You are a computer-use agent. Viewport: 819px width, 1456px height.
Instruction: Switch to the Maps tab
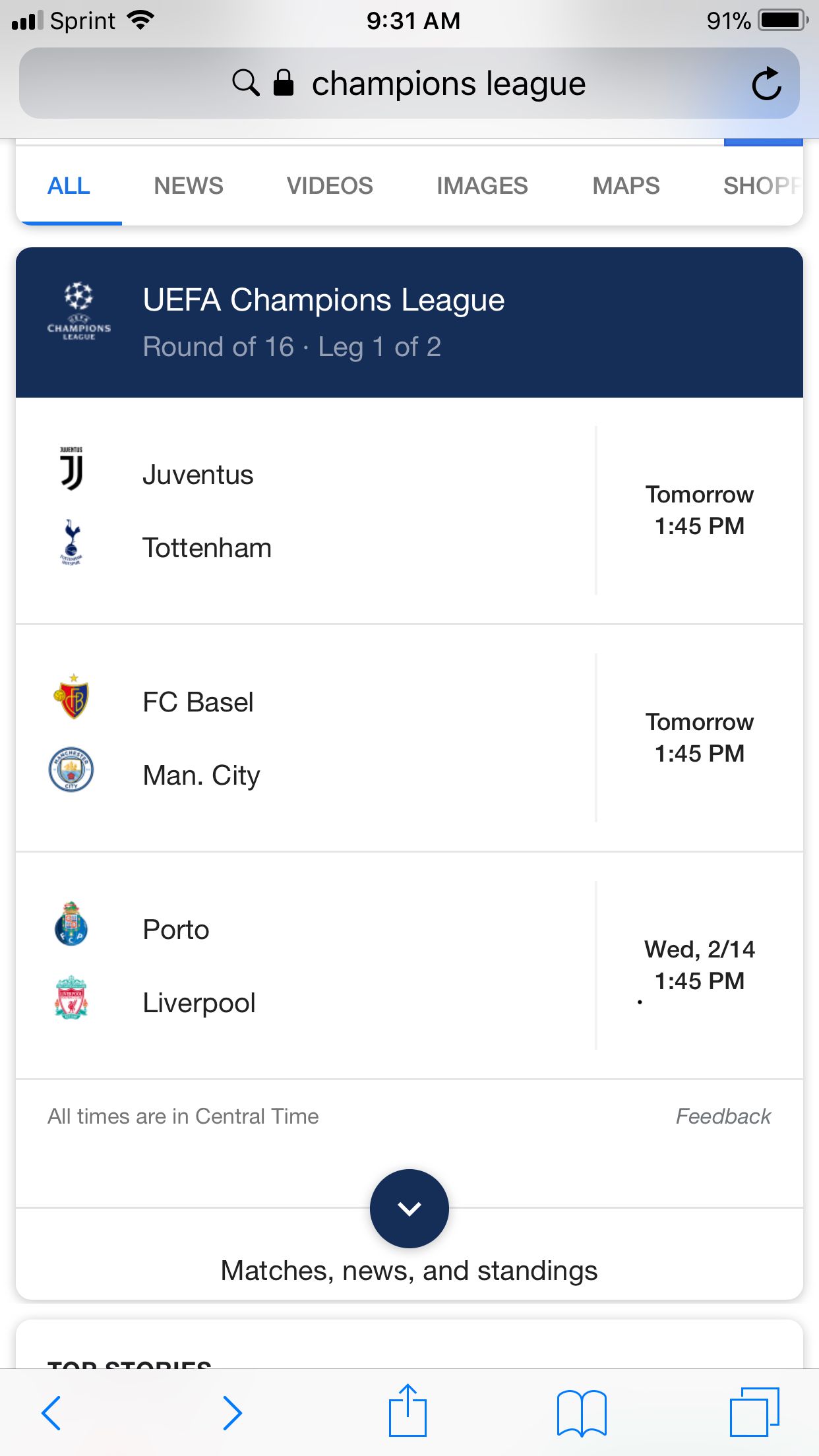point(626,186)
